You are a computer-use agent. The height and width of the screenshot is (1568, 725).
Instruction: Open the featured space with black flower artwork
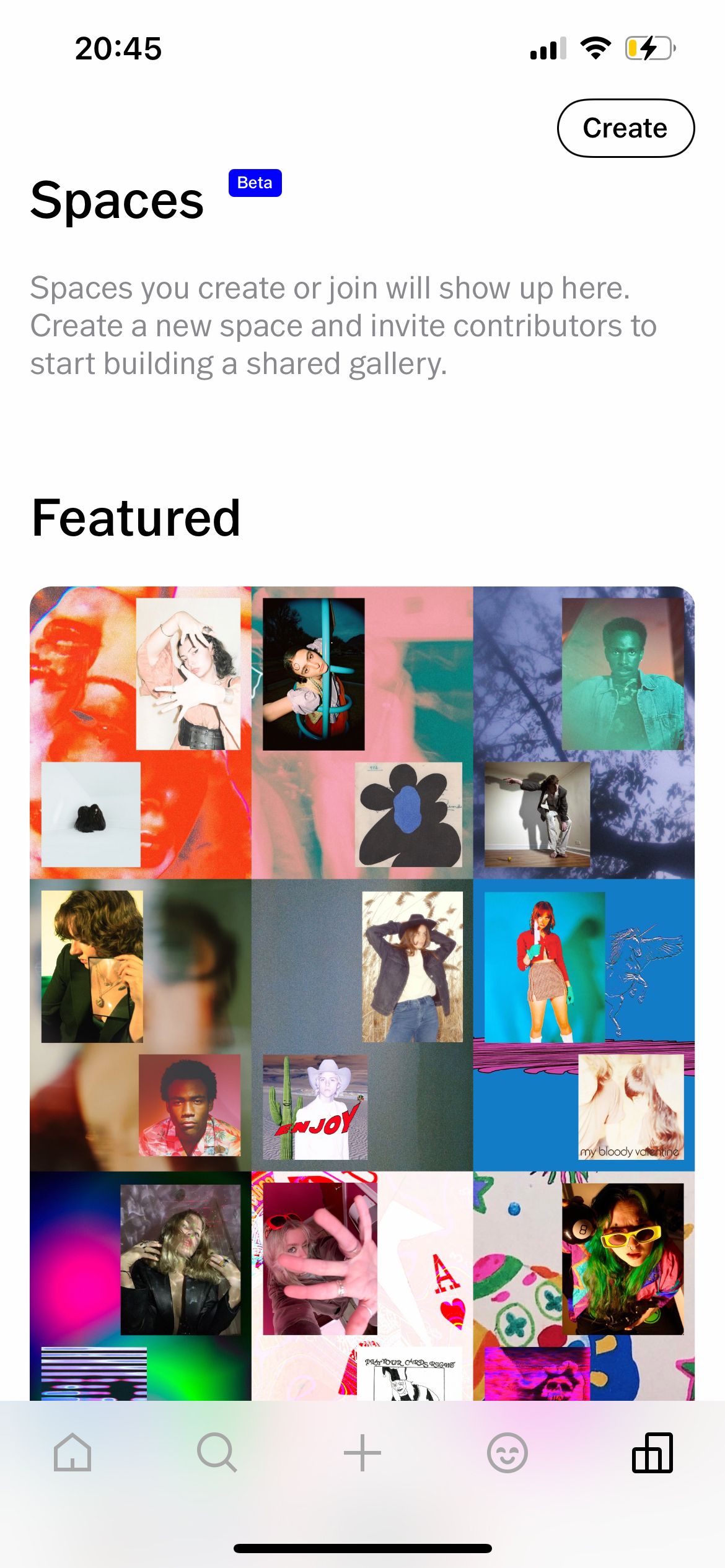pos(362,732)
